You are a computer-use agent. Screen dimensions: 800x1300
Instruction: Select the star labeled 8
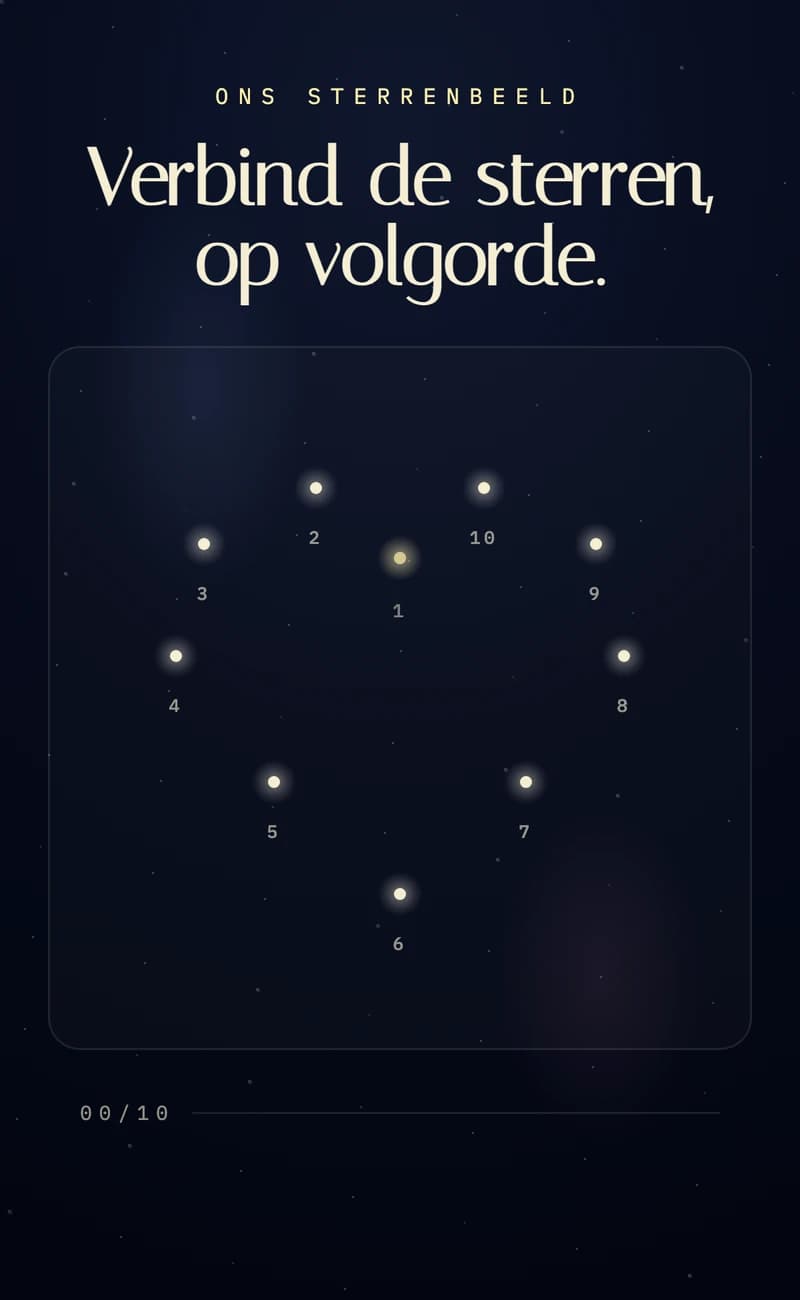click(624, 656)
